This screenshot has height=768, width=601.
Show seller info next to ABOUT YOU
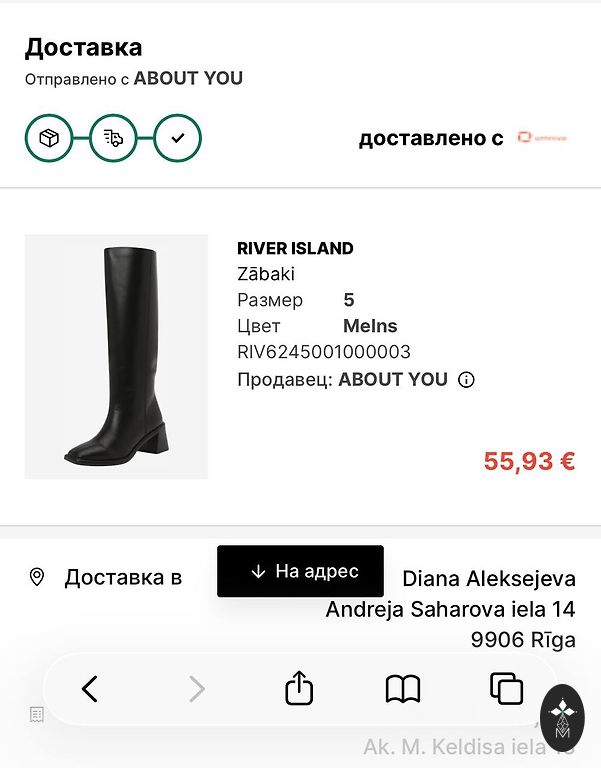pos(466,380)
